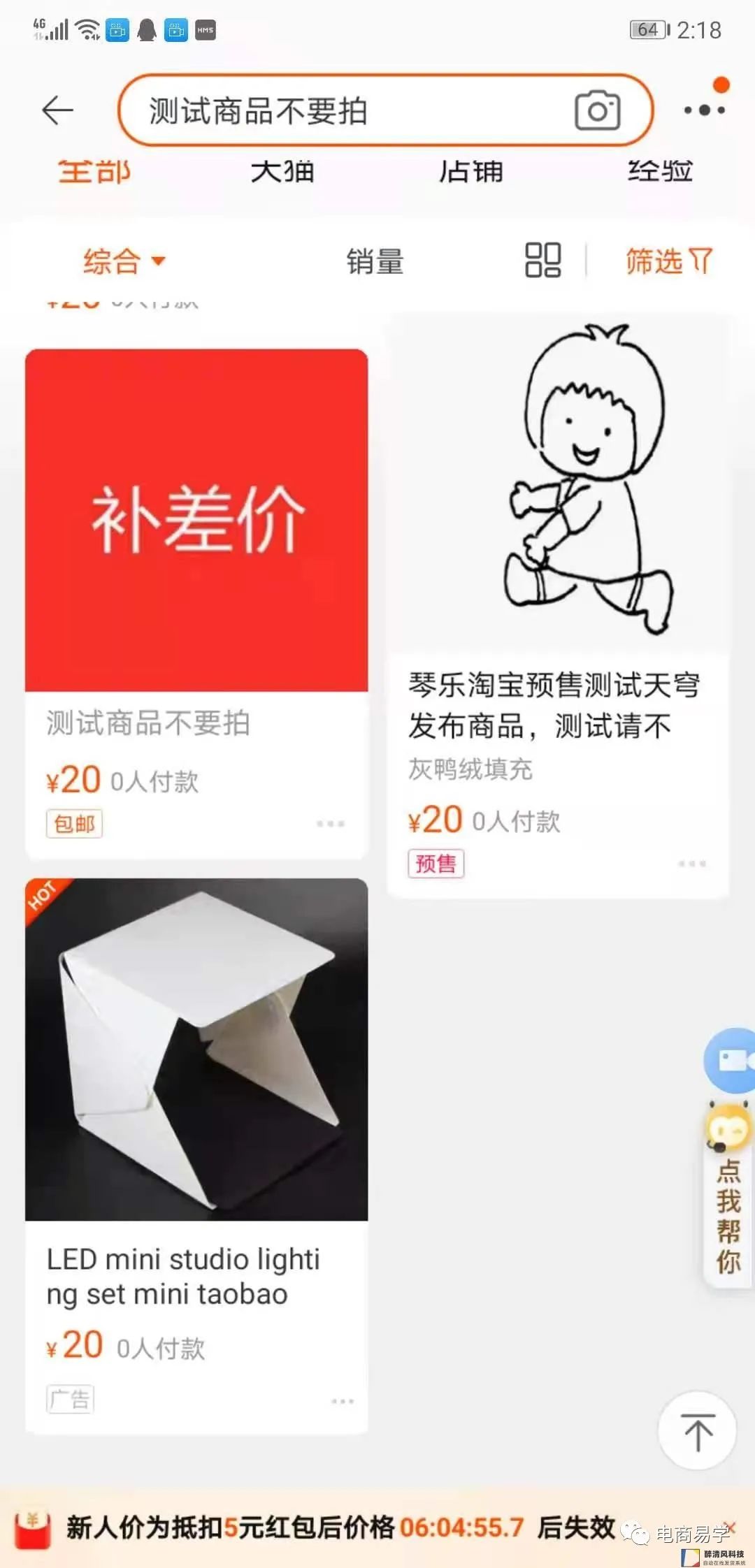Toggle the grid layout view icon

point(542,260)
